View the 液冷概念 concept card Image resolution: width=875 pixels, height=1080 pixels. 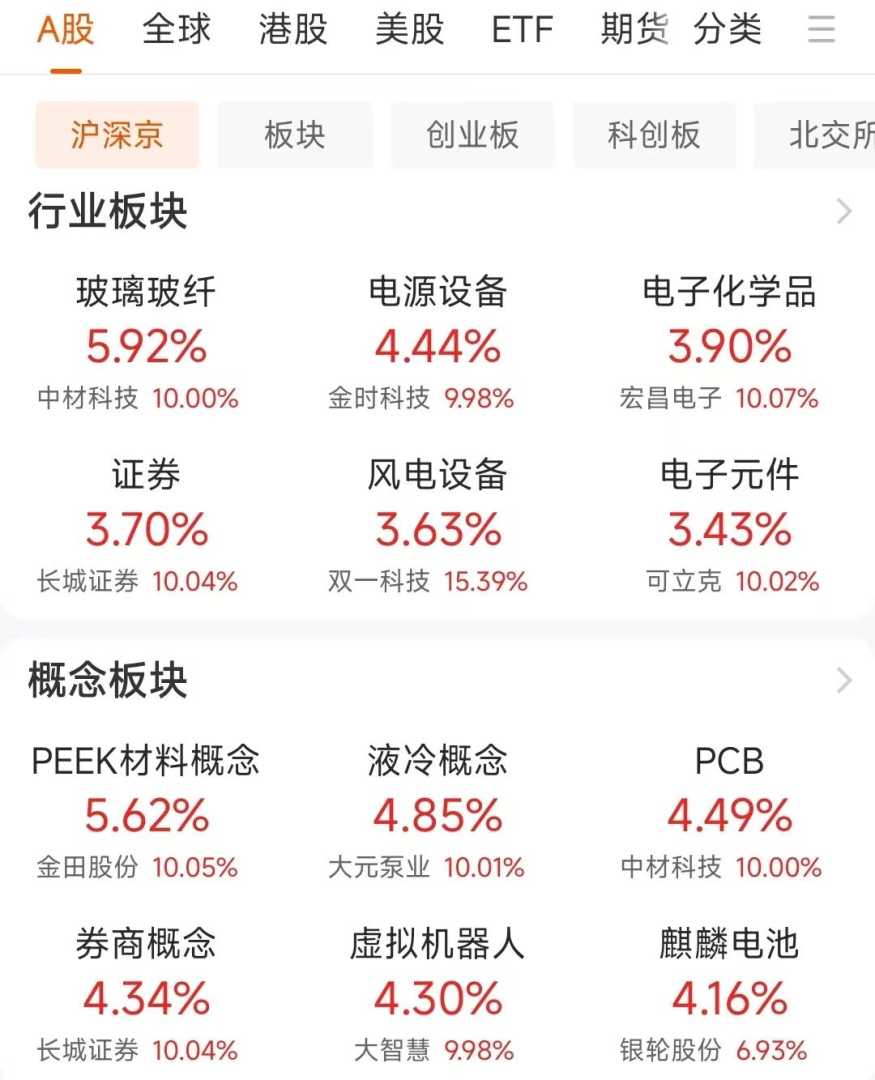click(438, 814)
